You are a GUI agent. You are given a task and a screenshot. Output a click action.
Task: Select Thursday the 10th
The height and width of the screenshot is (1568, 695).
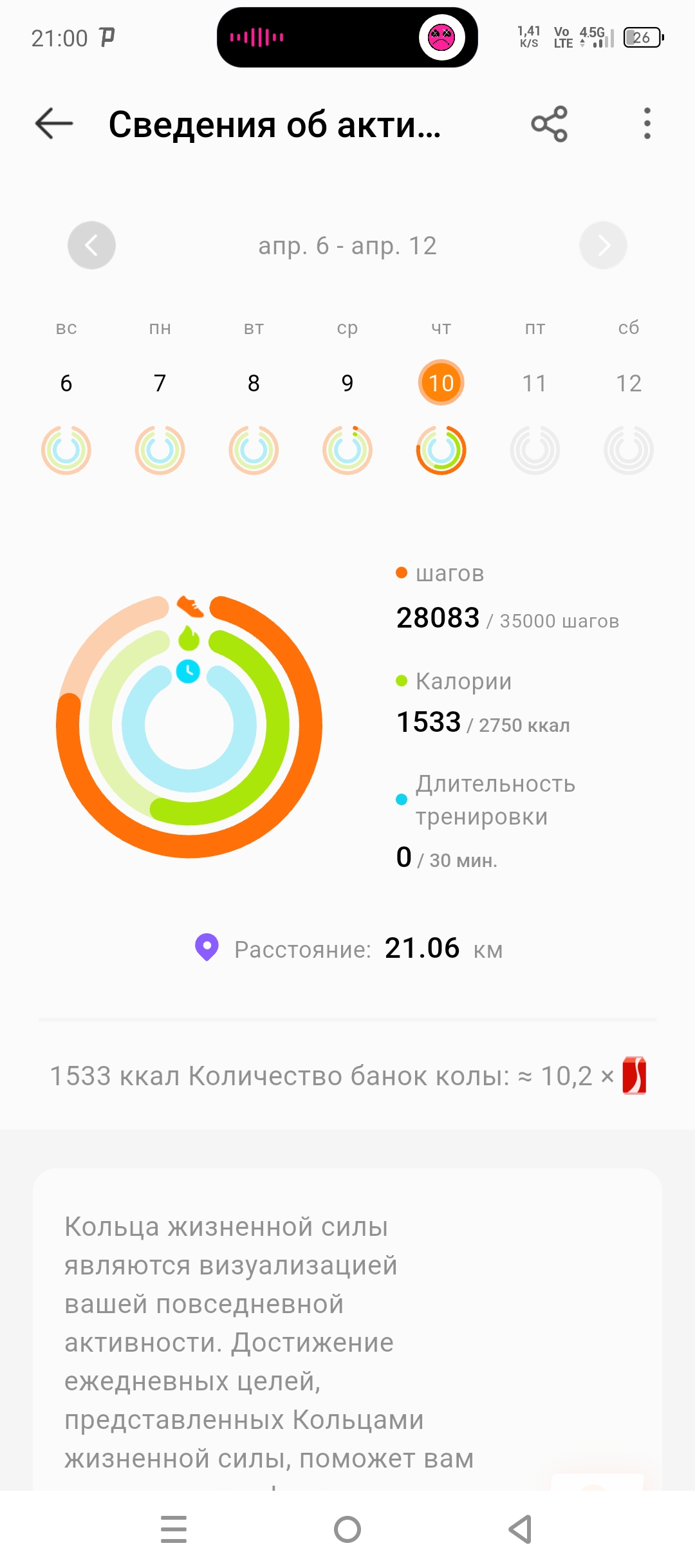click(x=441, y=383)
